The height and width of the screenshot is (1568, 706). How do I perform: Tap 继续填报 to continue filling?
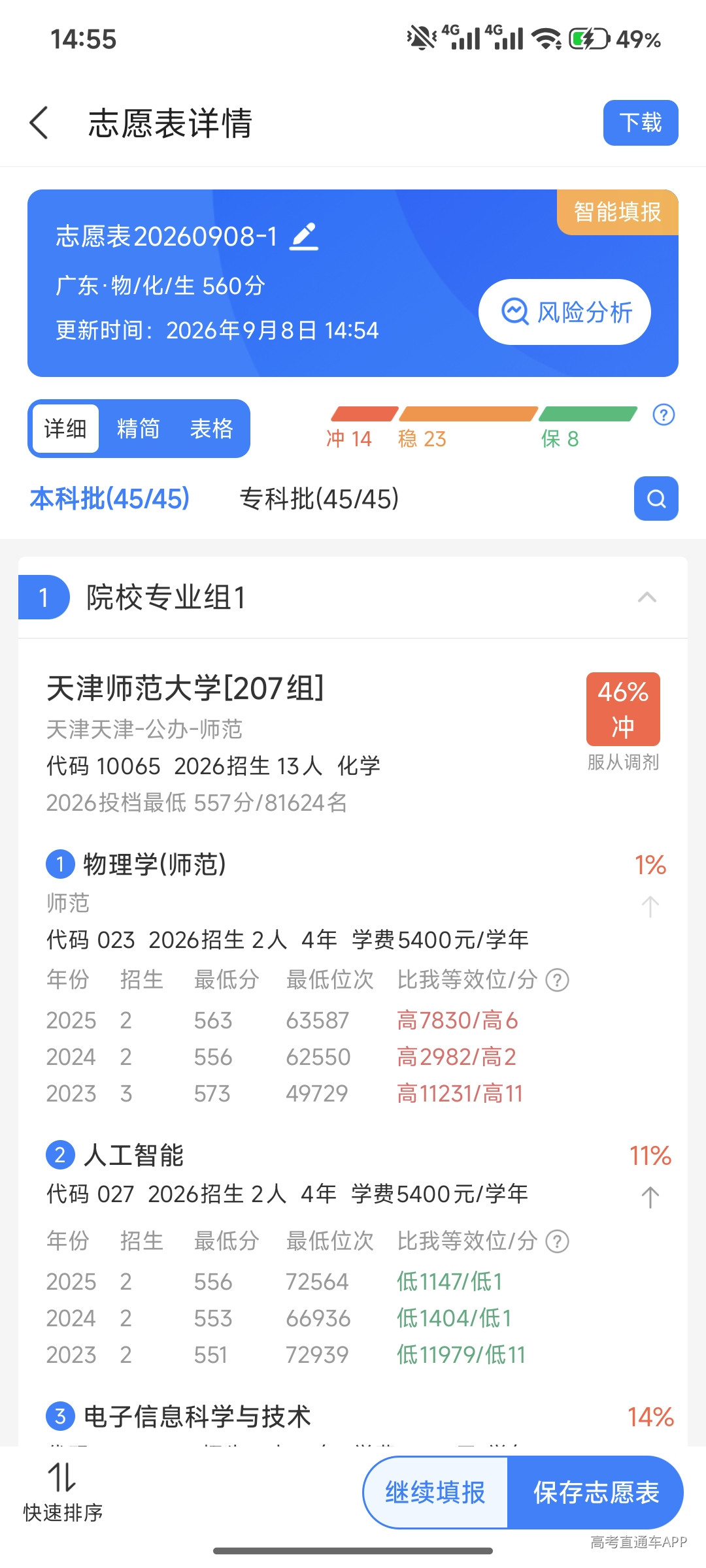click(435, 1492)
